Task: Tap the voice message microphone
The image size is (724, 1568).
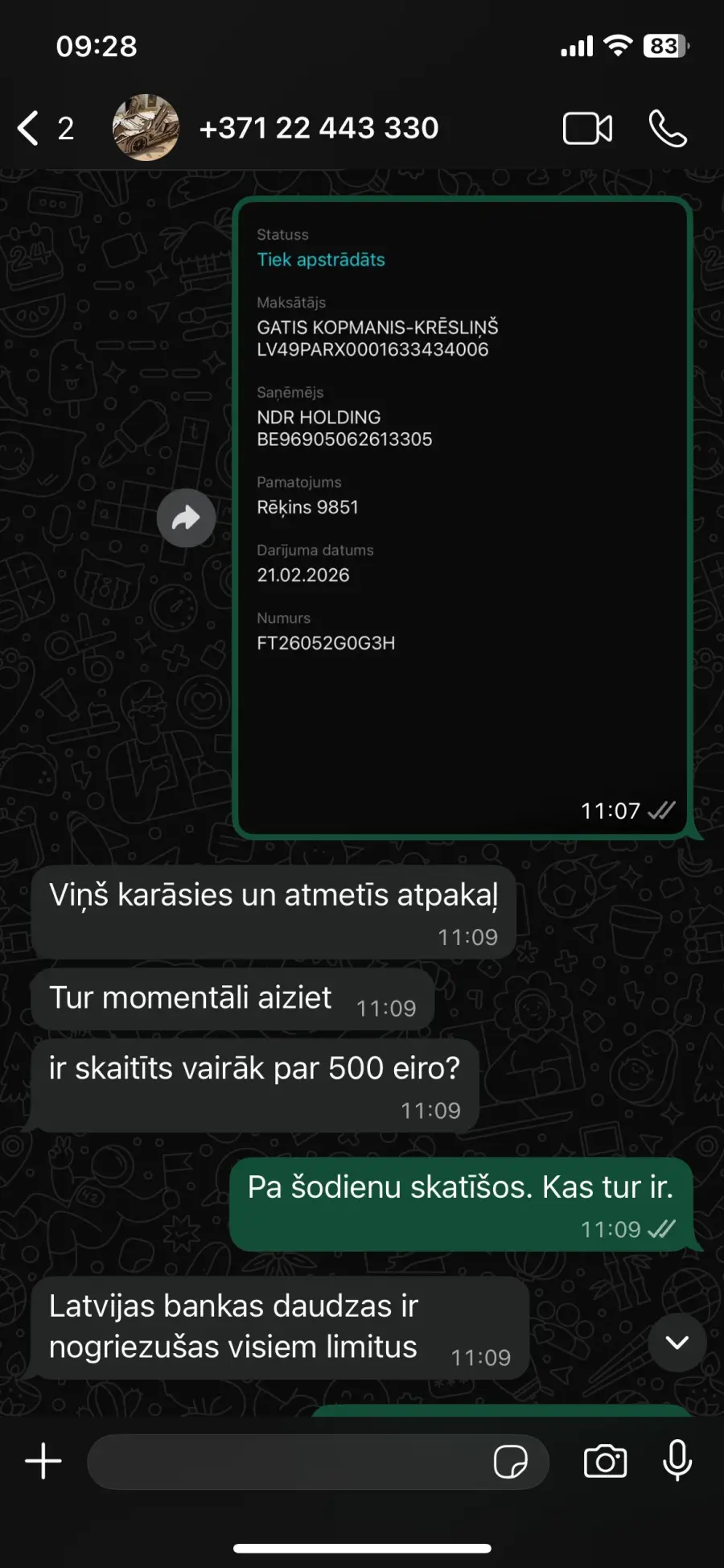Action: point(677,1459)
